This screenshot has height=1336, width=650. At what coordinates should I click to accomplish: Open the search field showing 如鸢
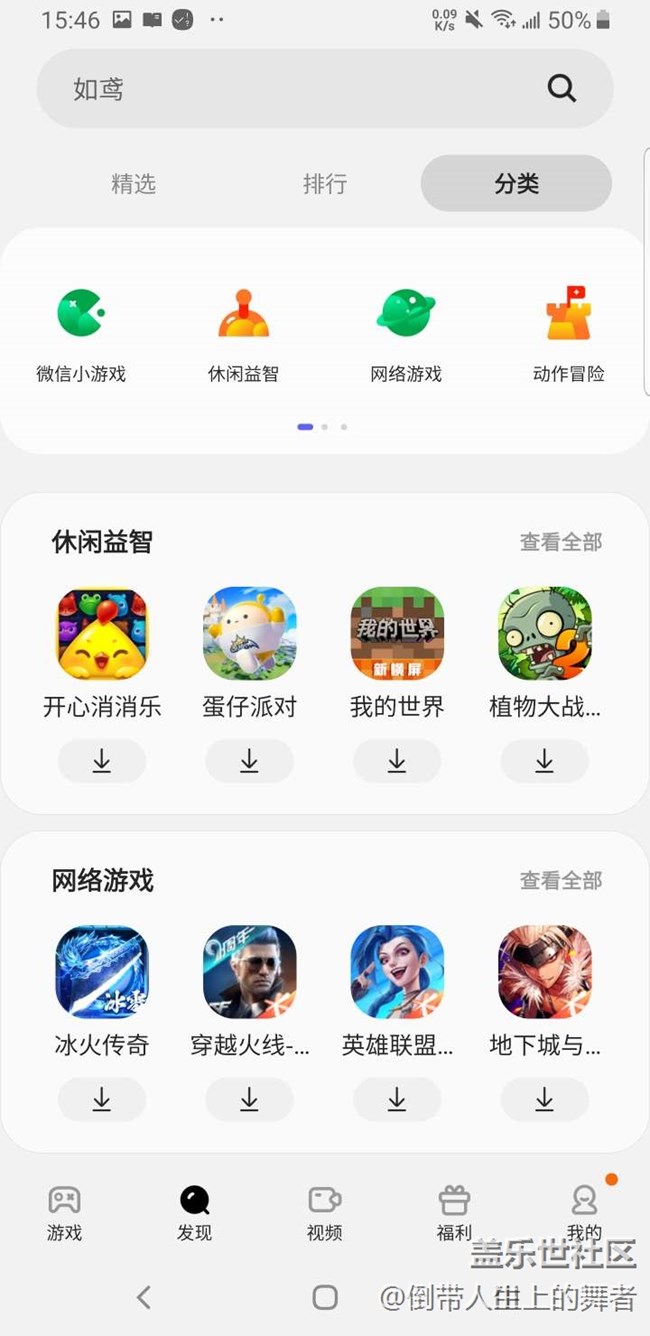click(x=290, y=89)
